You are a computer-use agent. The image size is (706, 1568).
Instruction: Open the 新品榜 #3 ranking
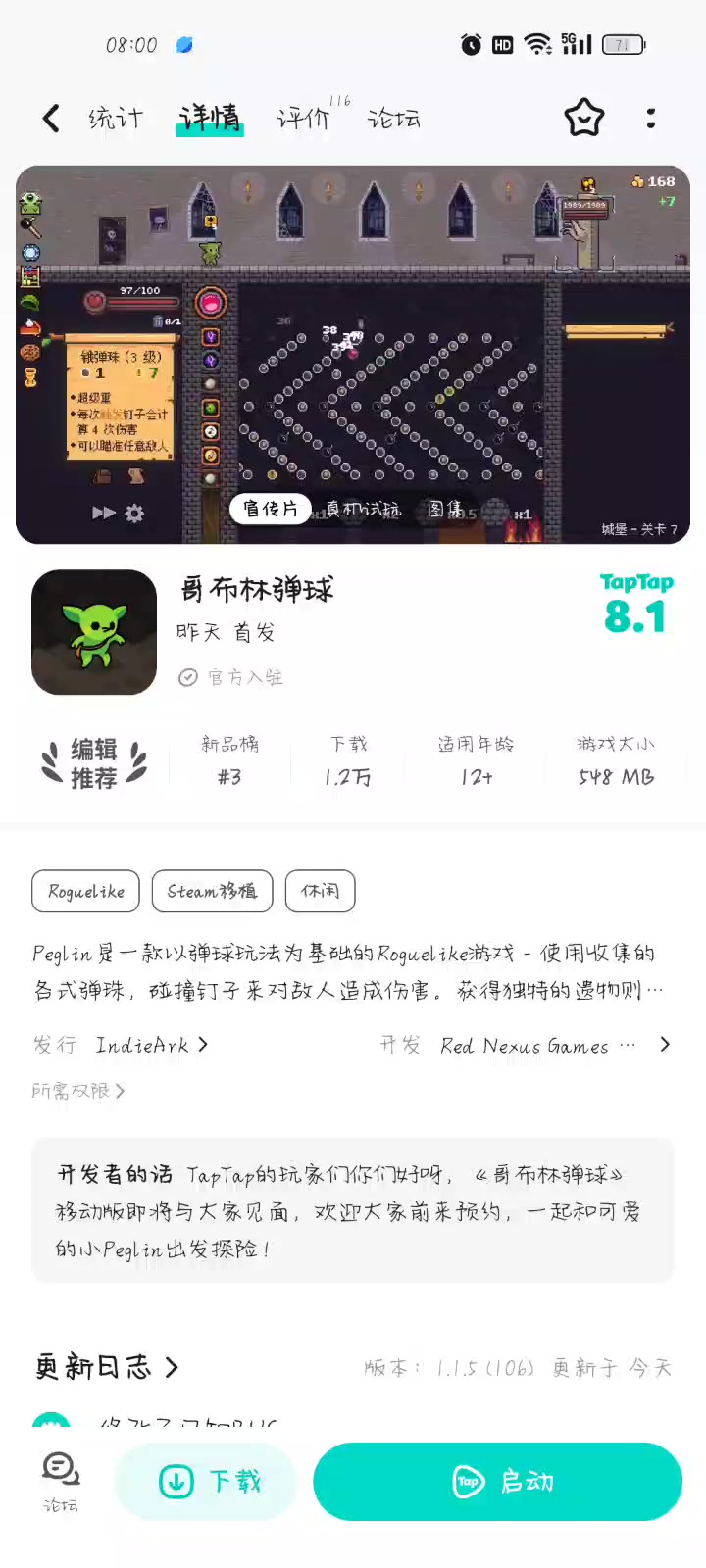pos(229,761)
